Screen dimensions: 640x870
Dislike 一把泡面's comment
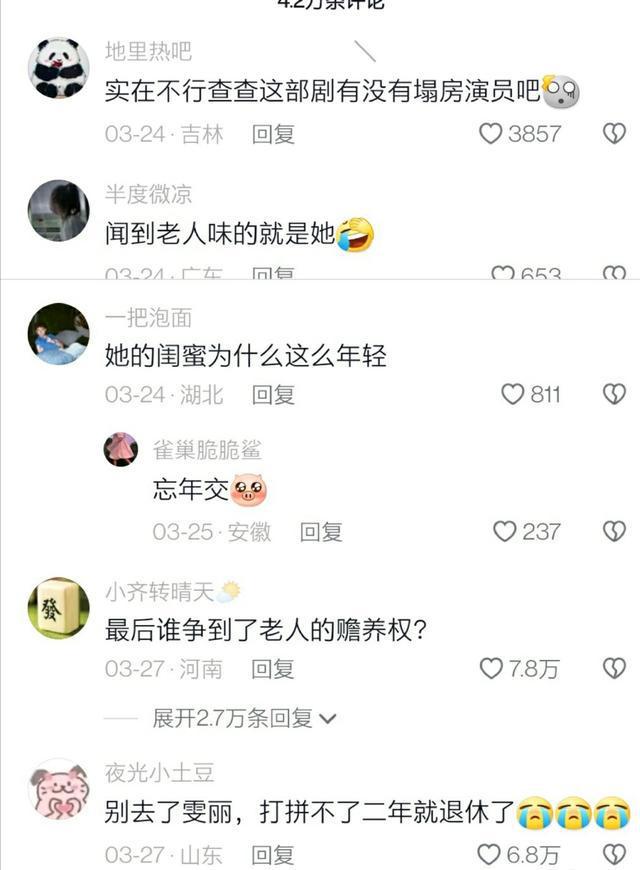(614, 394)
